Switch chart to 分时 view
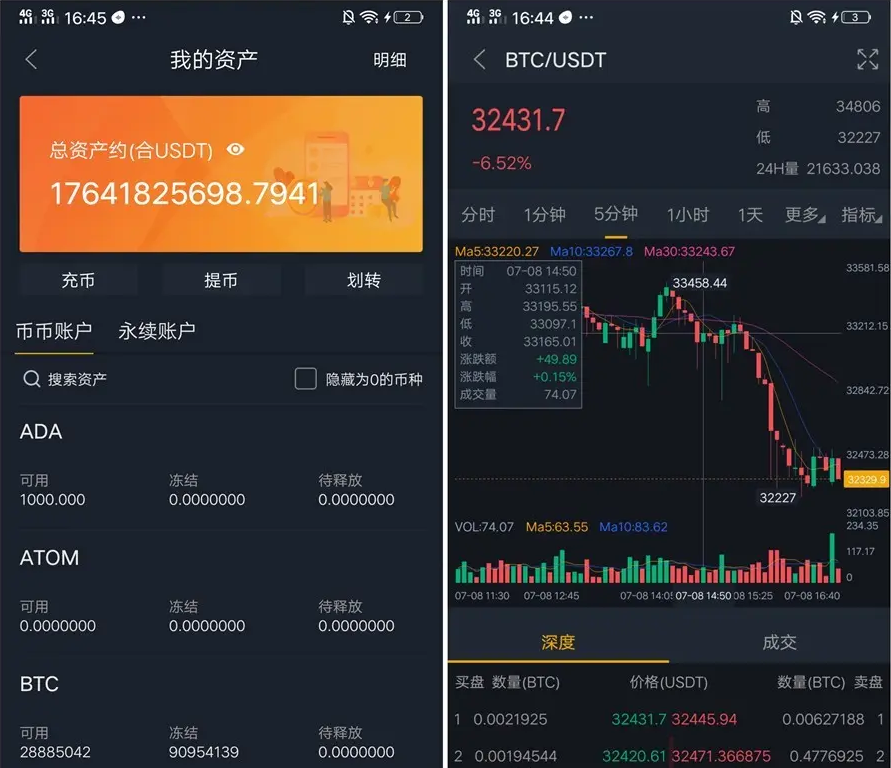Screen dimensions: 891x768 [x=478, y=215]
